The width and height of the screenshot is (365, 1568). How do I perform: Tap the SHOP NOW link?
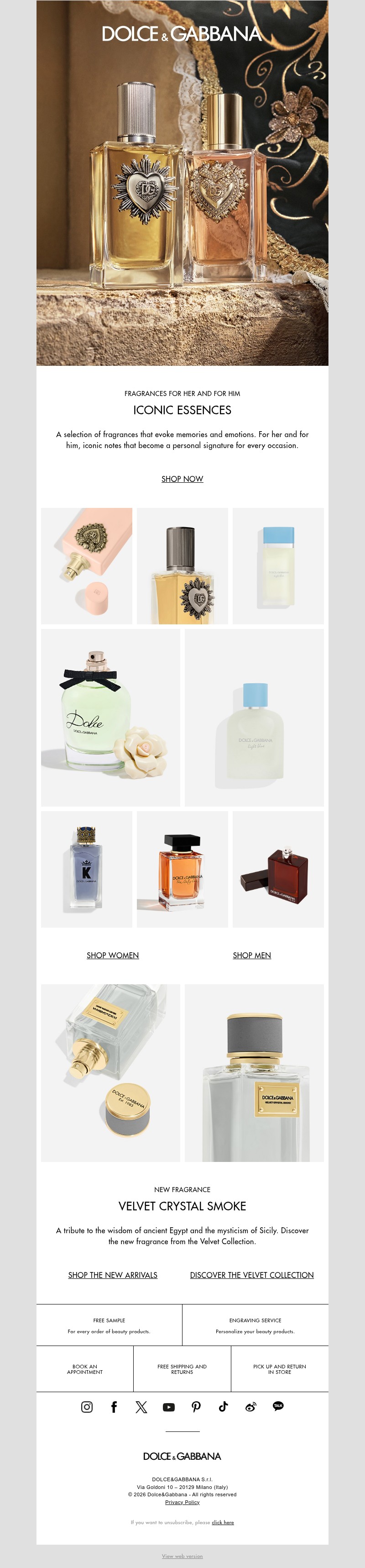182,479
